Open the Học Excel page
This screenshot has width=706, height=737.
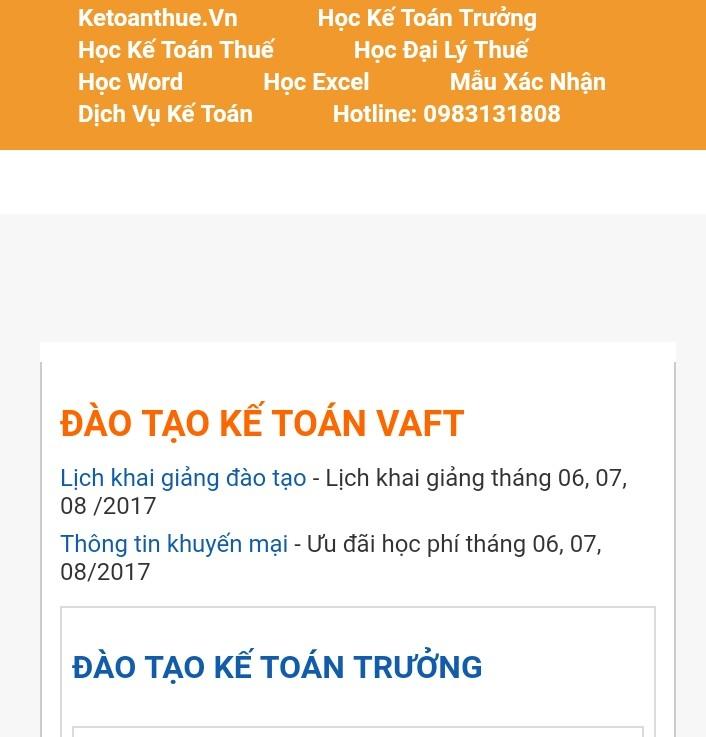pos(316,82)
